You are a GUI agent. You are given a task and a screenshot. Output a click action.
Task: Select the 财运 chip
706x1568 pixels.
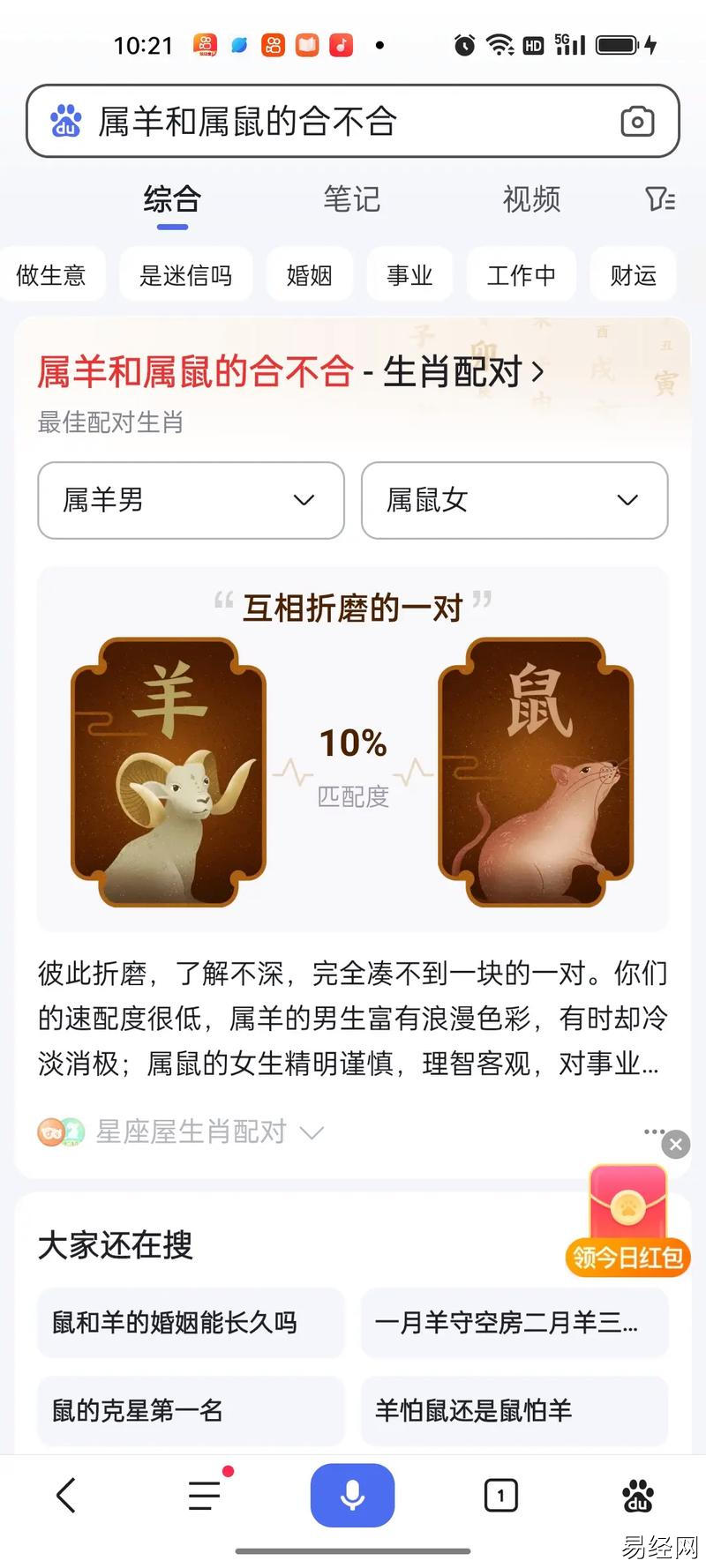(633, 275)
